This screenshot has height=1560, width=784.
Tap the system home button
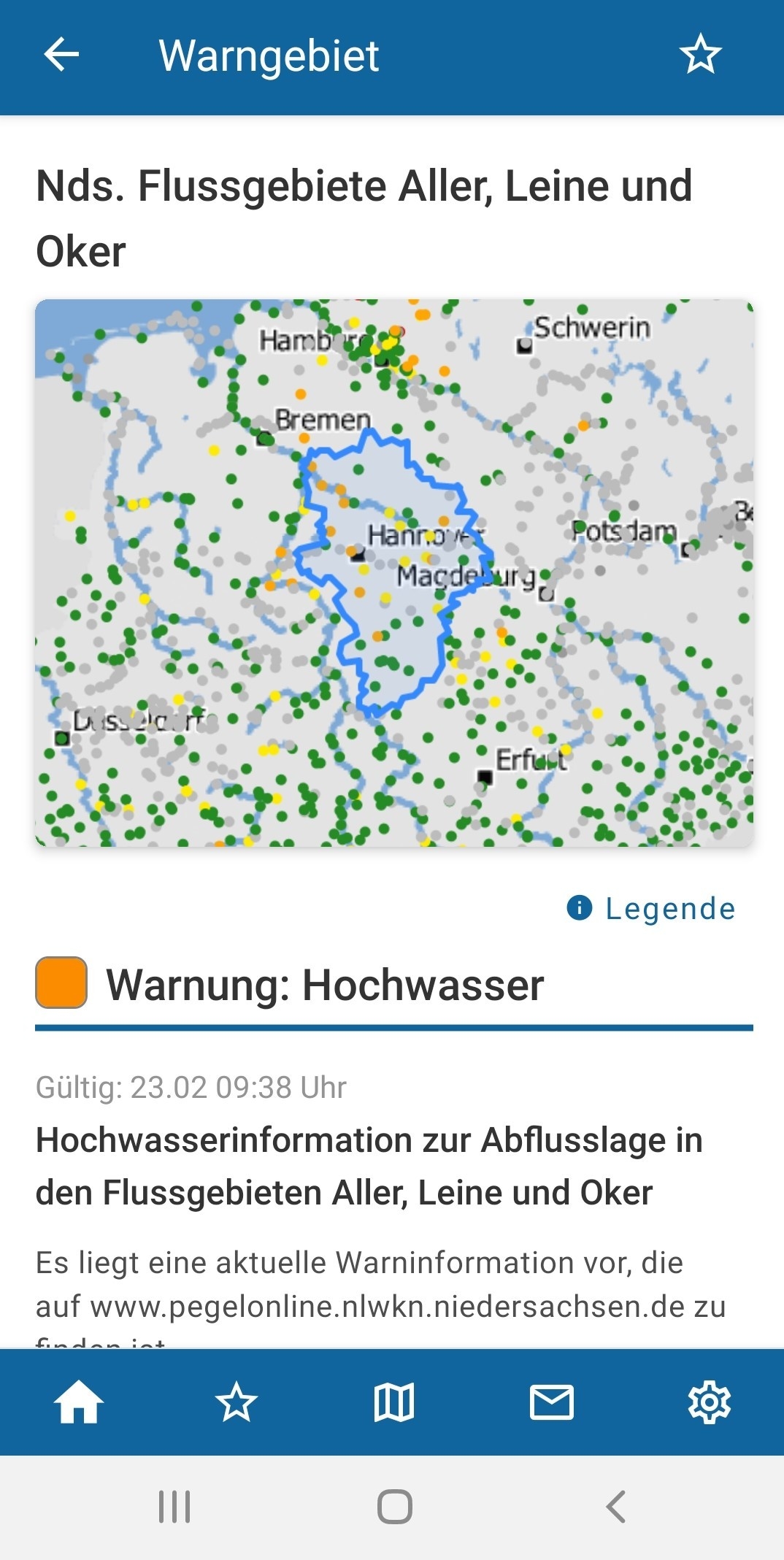pos(395,1507)
